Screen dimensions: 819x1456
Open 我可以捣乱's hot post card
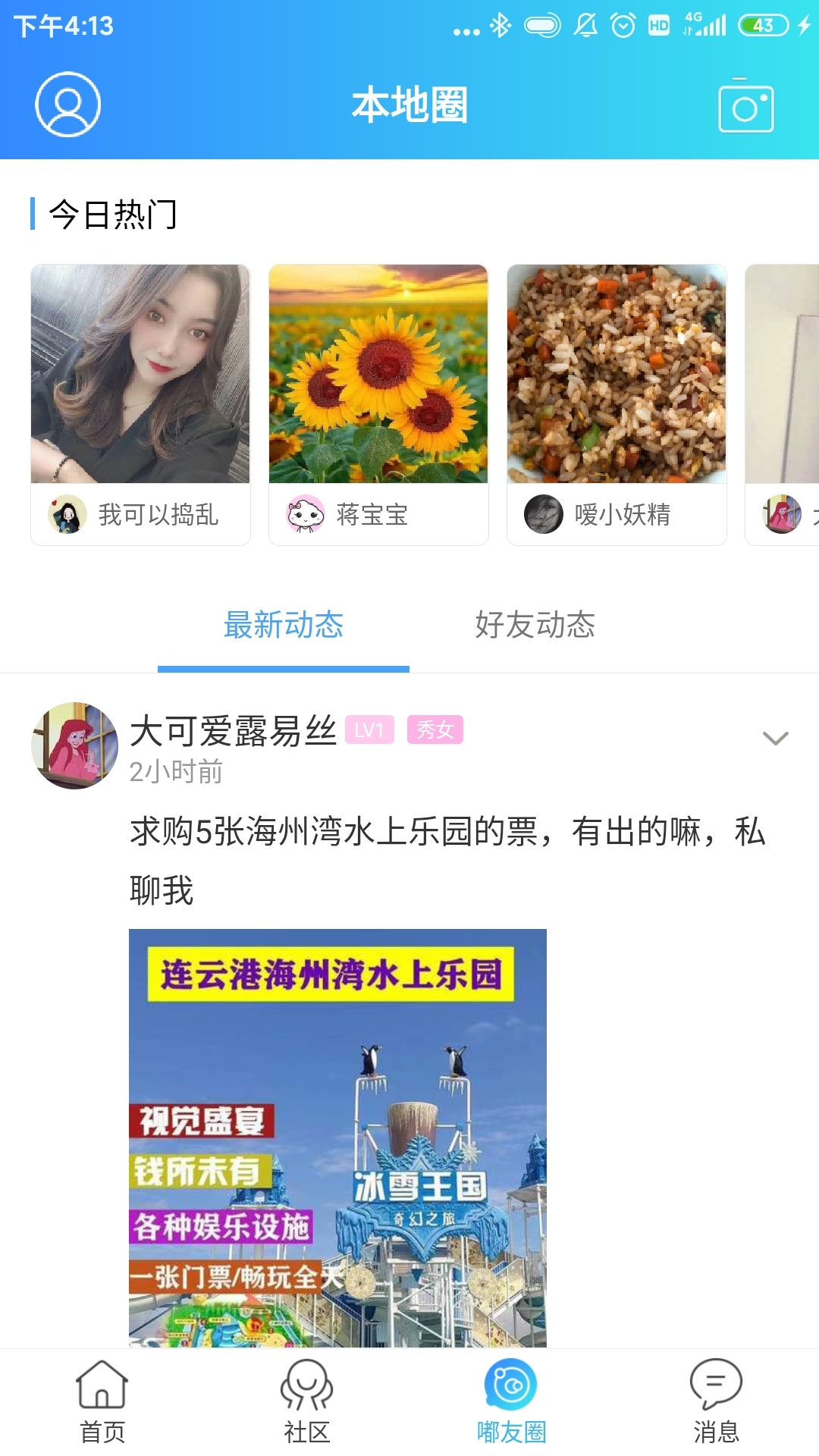click(140, 404)
